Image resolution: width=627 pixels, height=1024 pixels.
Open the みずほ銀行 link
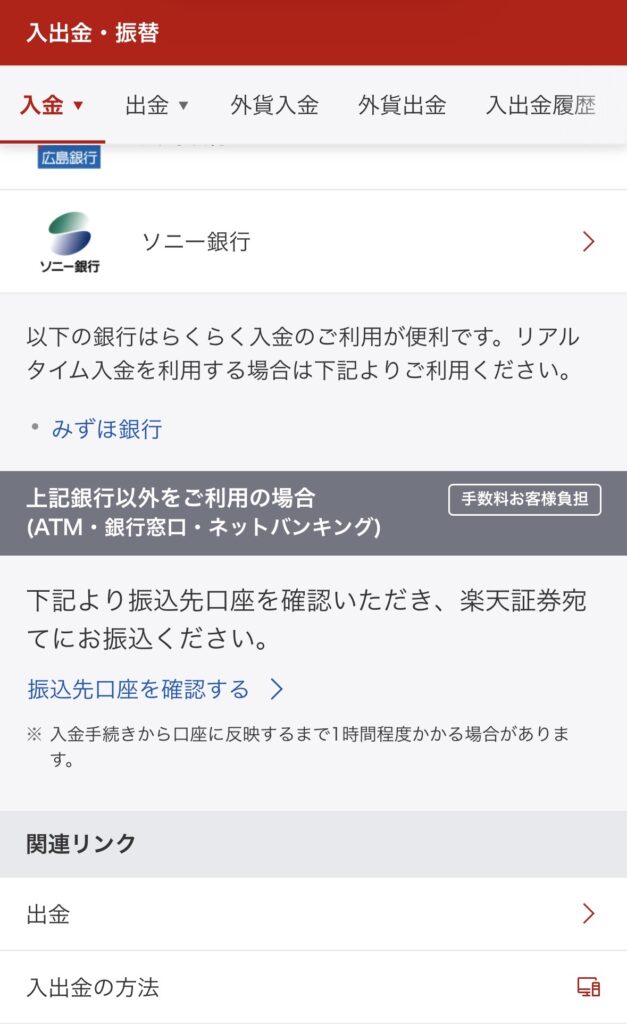pos(108,429)
